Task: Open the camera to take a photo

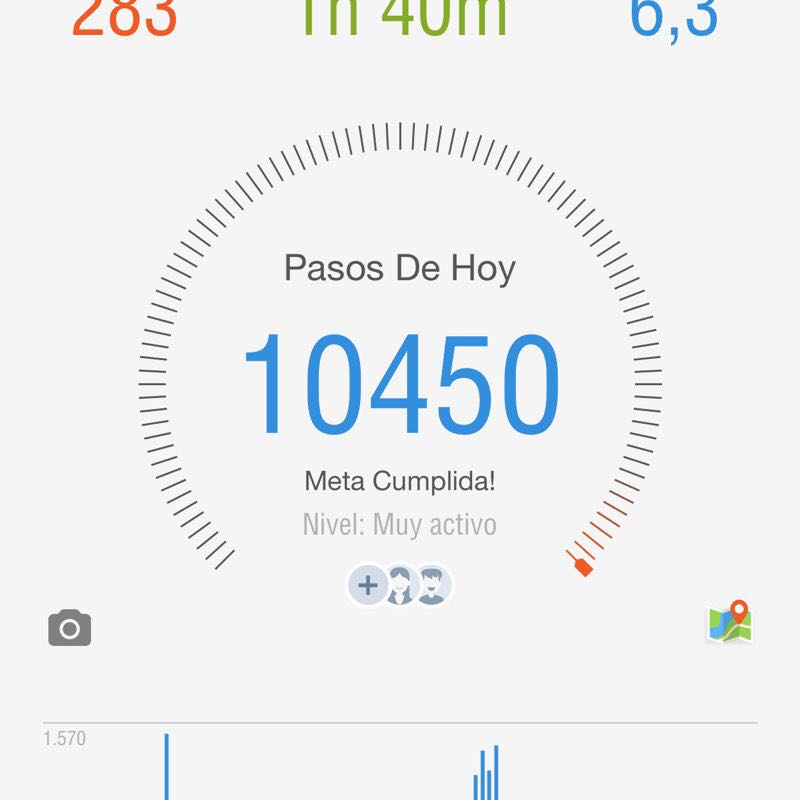Action: [70, 627]
